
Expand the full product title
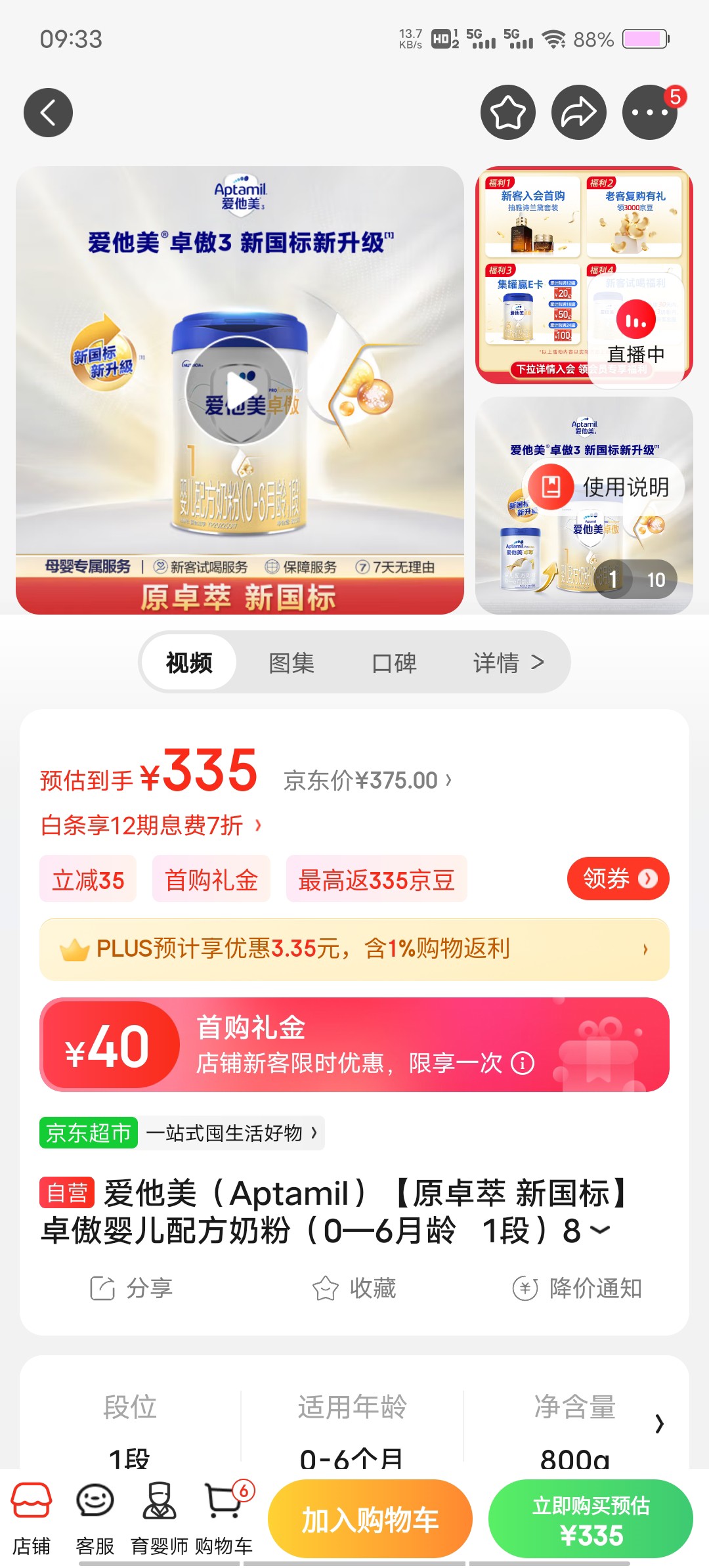600,1229
